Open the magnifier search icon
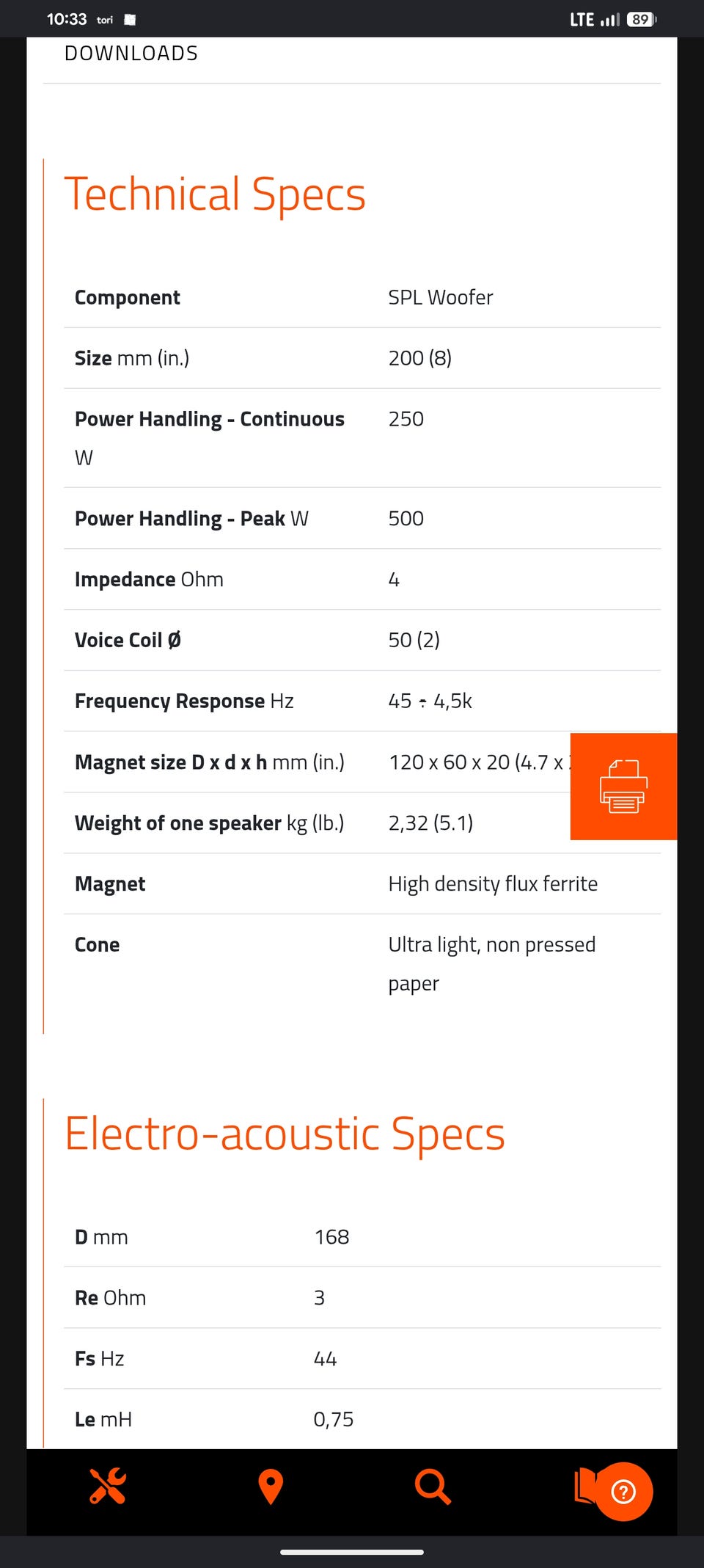This screenshot has height=1568, width=704. pos(433,1487)
